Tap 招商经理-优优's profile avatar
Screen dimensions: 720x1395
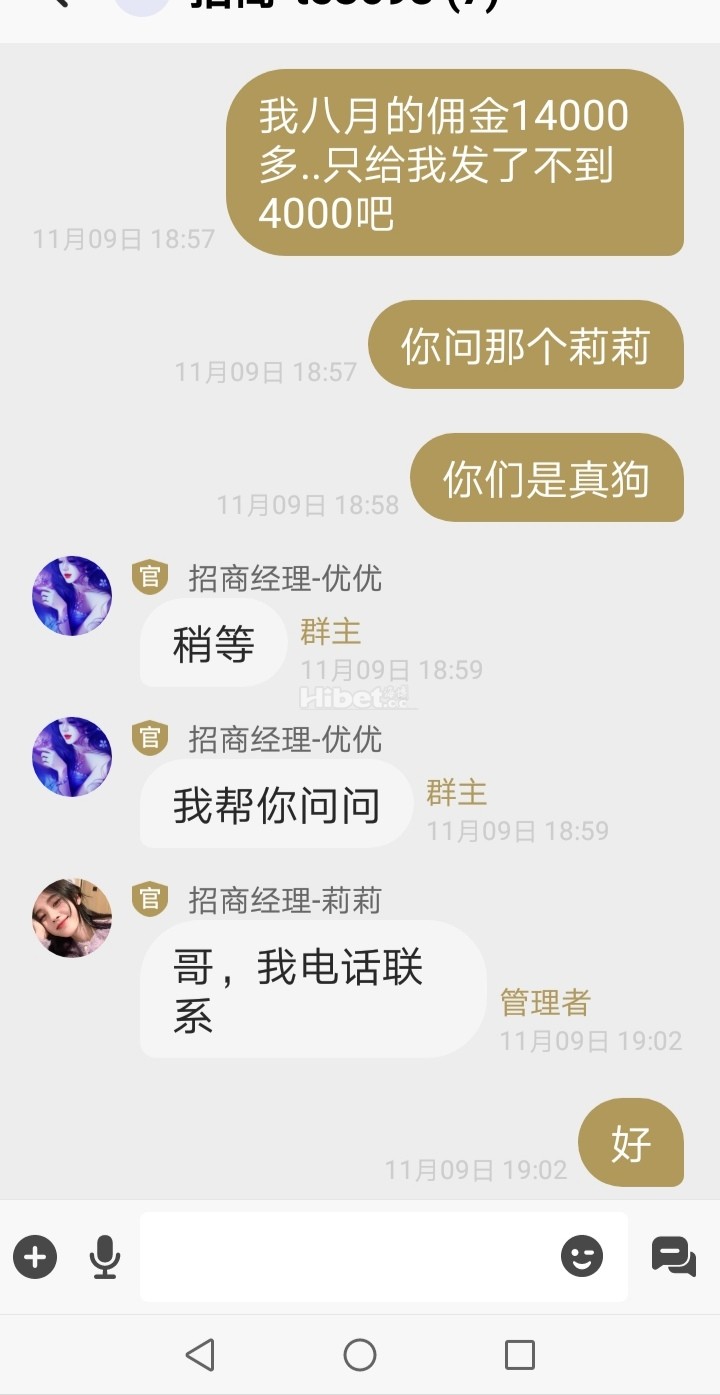point(71,594)
